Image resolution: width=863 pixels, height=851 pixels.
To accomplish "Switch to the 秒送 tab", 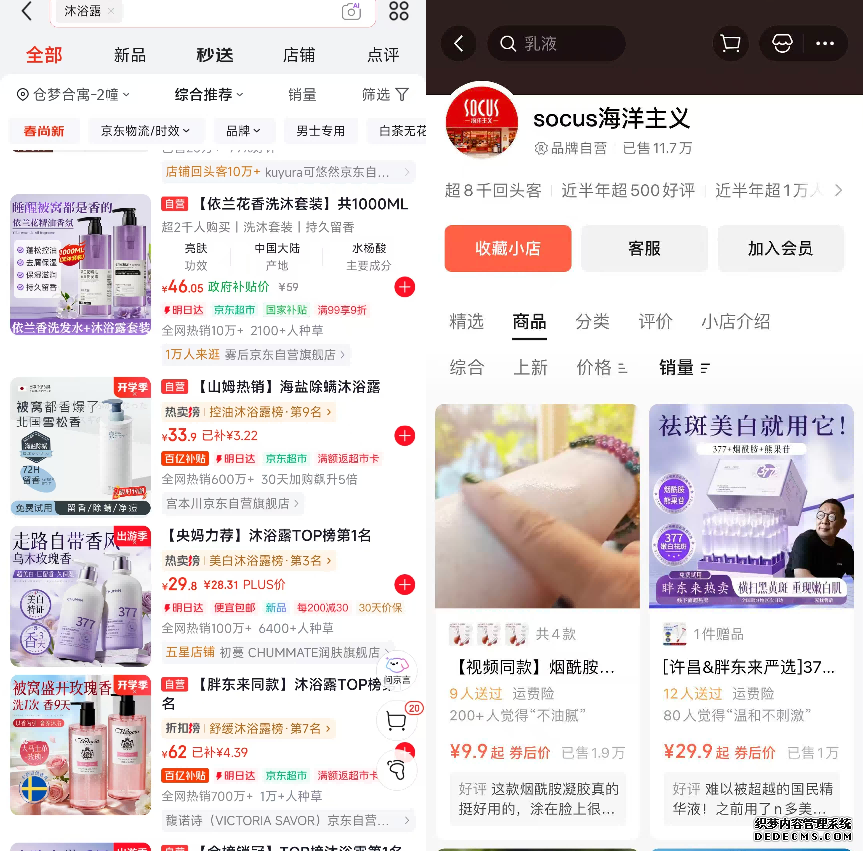I will [x=215, y=54].
